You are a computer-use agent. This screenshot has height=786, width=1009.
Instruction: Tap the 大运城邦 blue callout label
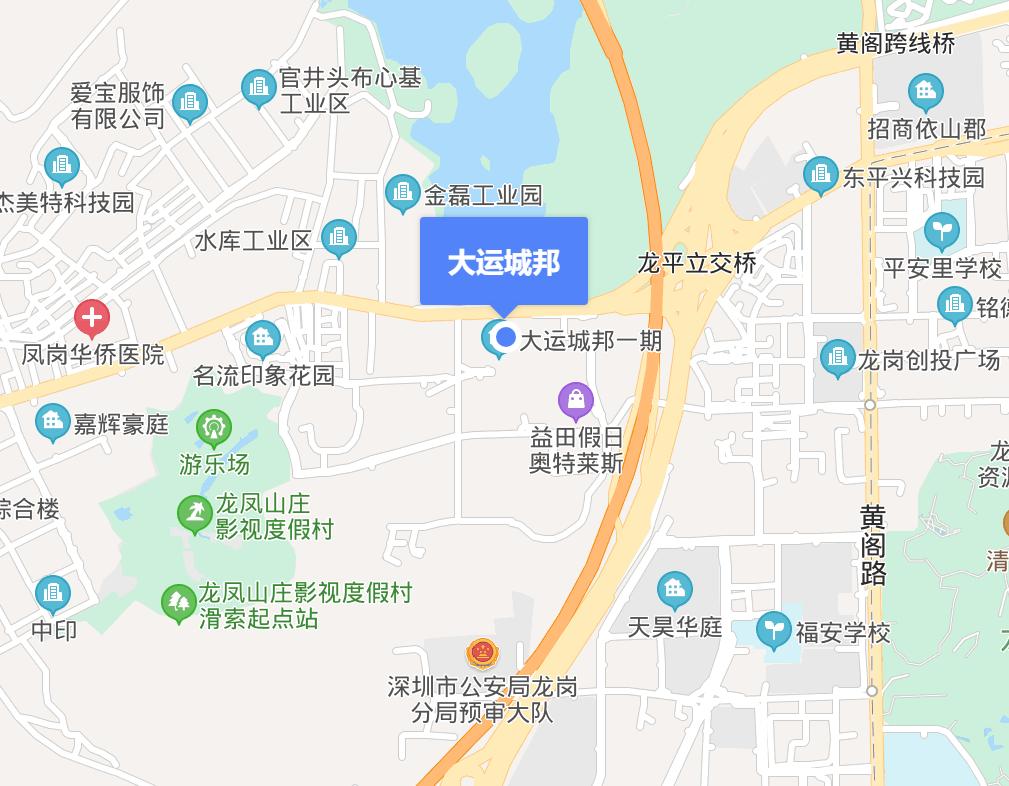point(504,262)
